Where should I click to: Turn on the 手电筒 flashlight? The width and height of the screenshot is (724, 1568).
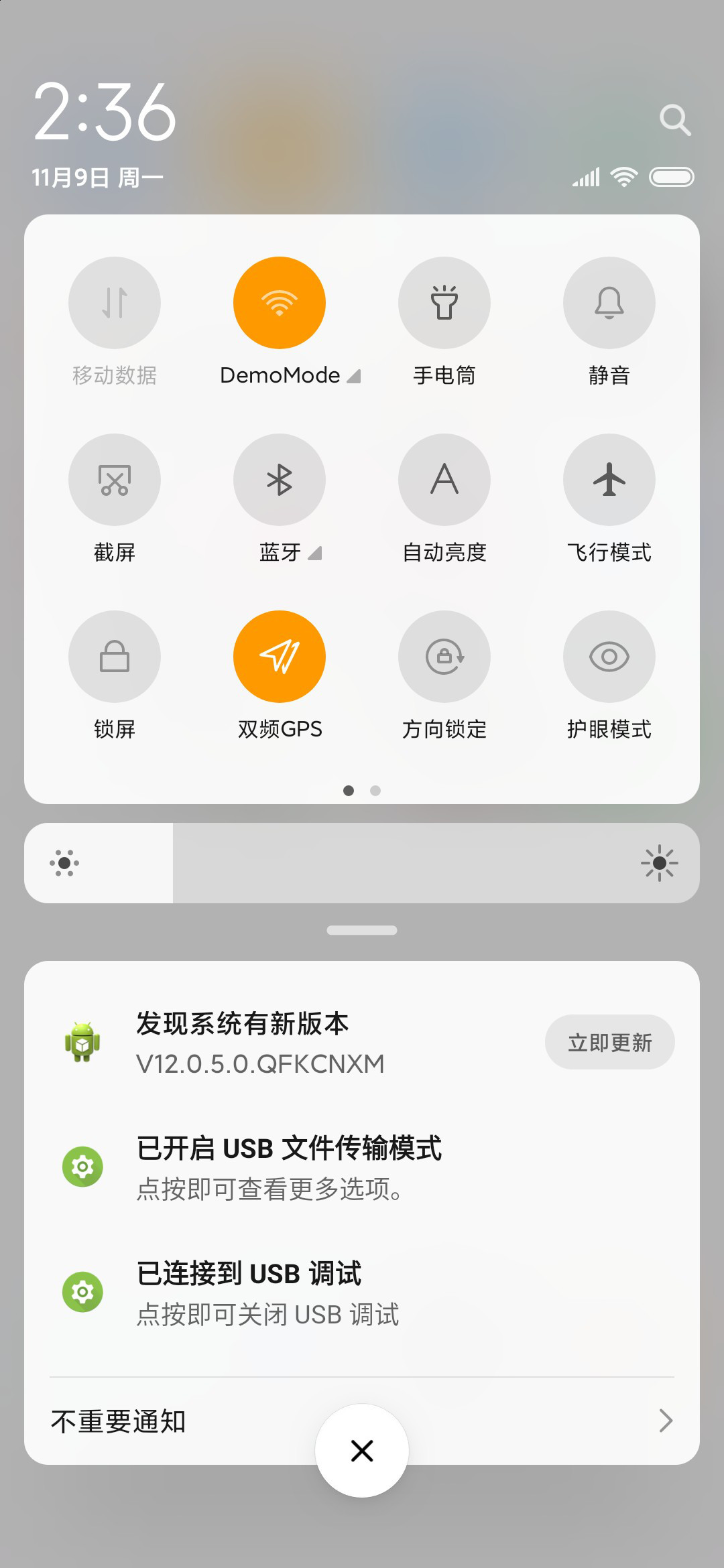(444, 303)
